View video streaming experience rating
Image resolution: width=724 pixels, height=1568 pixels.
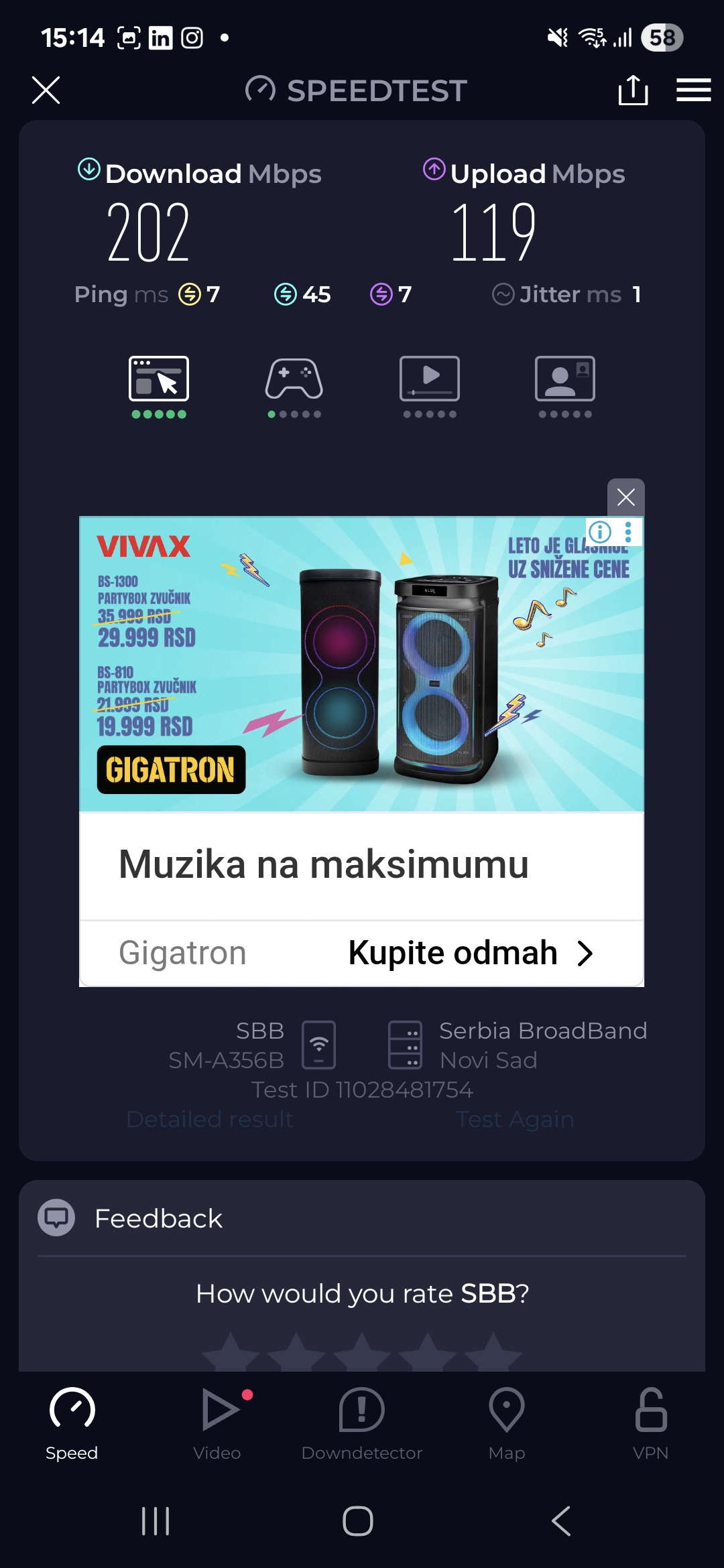click(x=430, y=387)
